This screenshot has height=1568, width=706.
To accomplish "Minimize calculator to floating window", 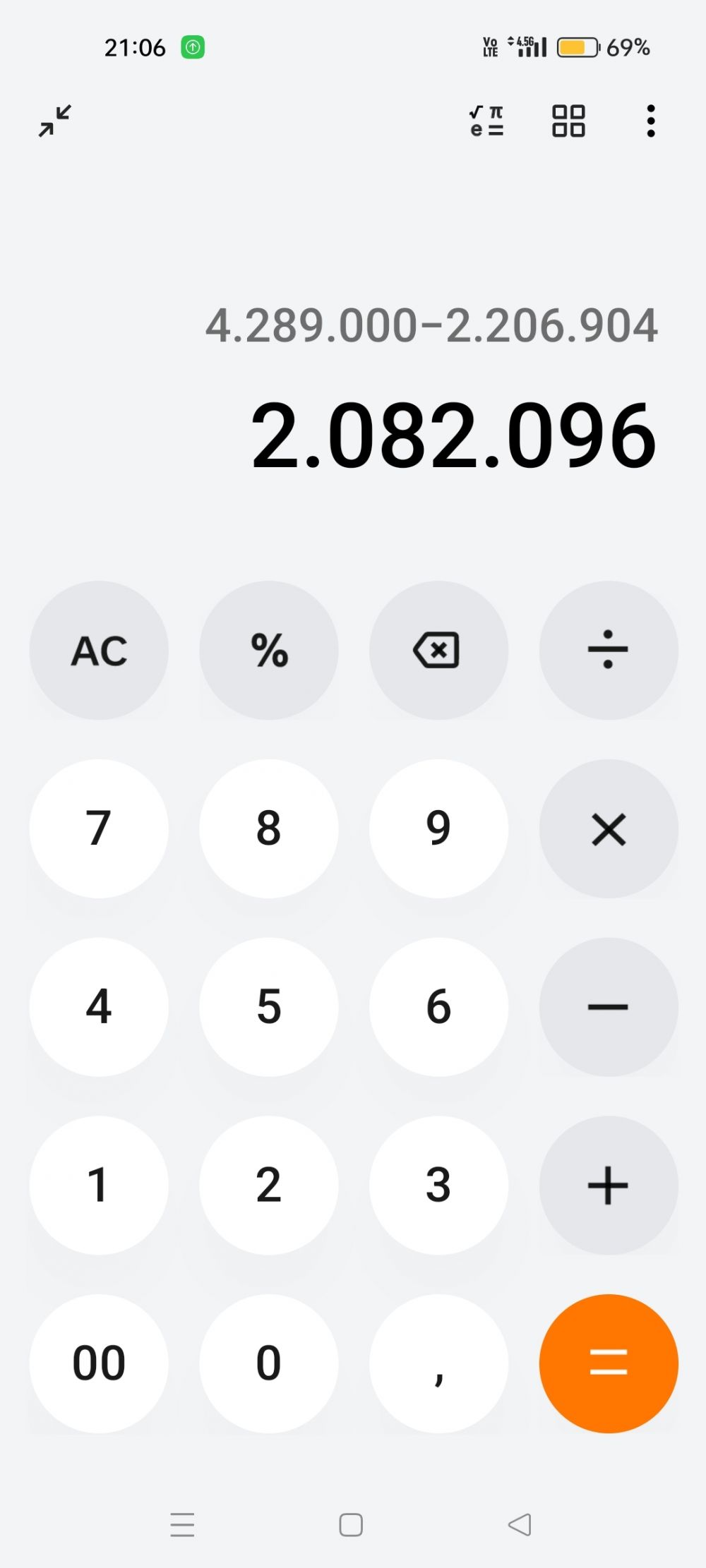I will pos(55,121).
